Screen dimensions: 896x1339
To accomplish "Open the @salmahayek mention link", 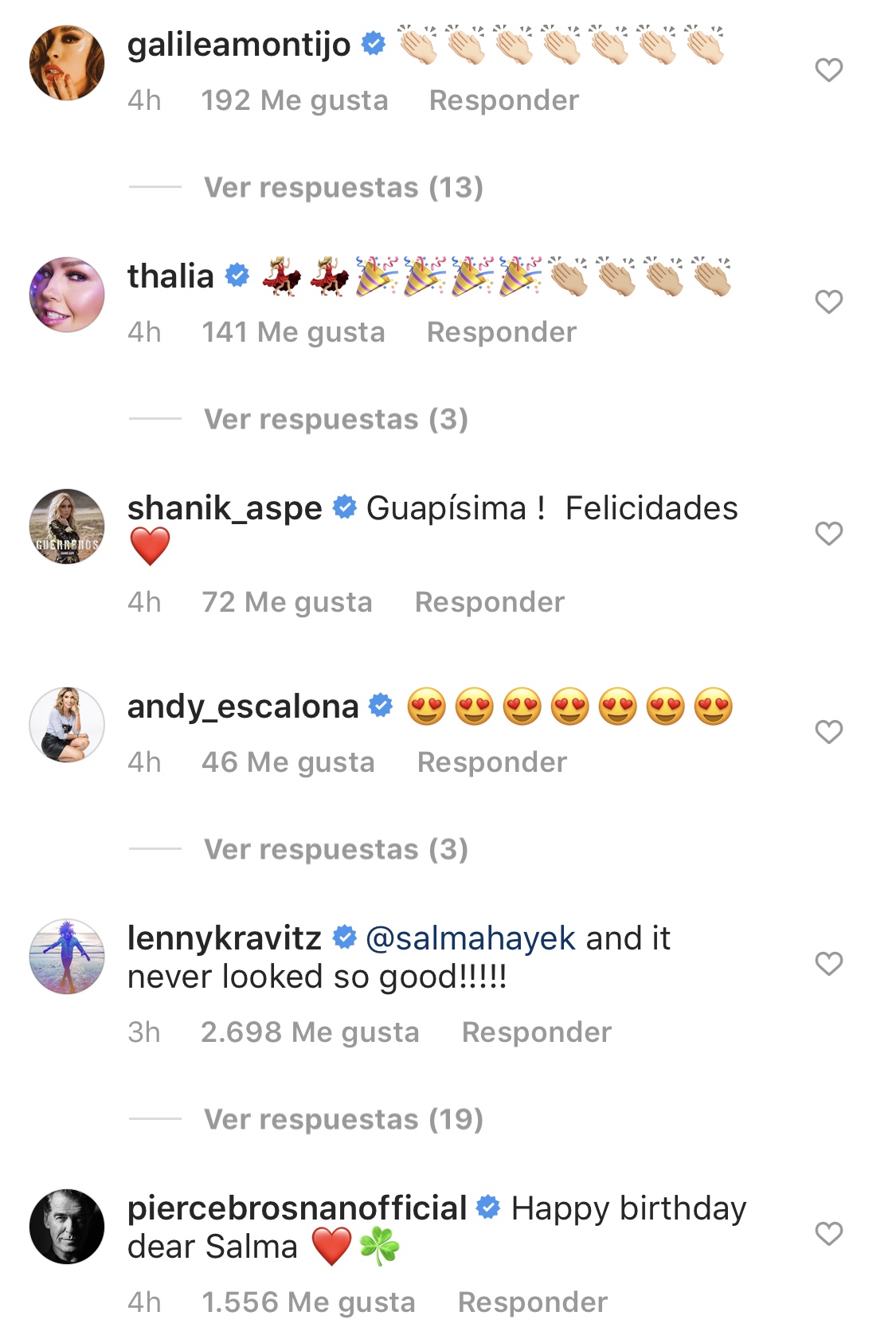I will point(470,938).
